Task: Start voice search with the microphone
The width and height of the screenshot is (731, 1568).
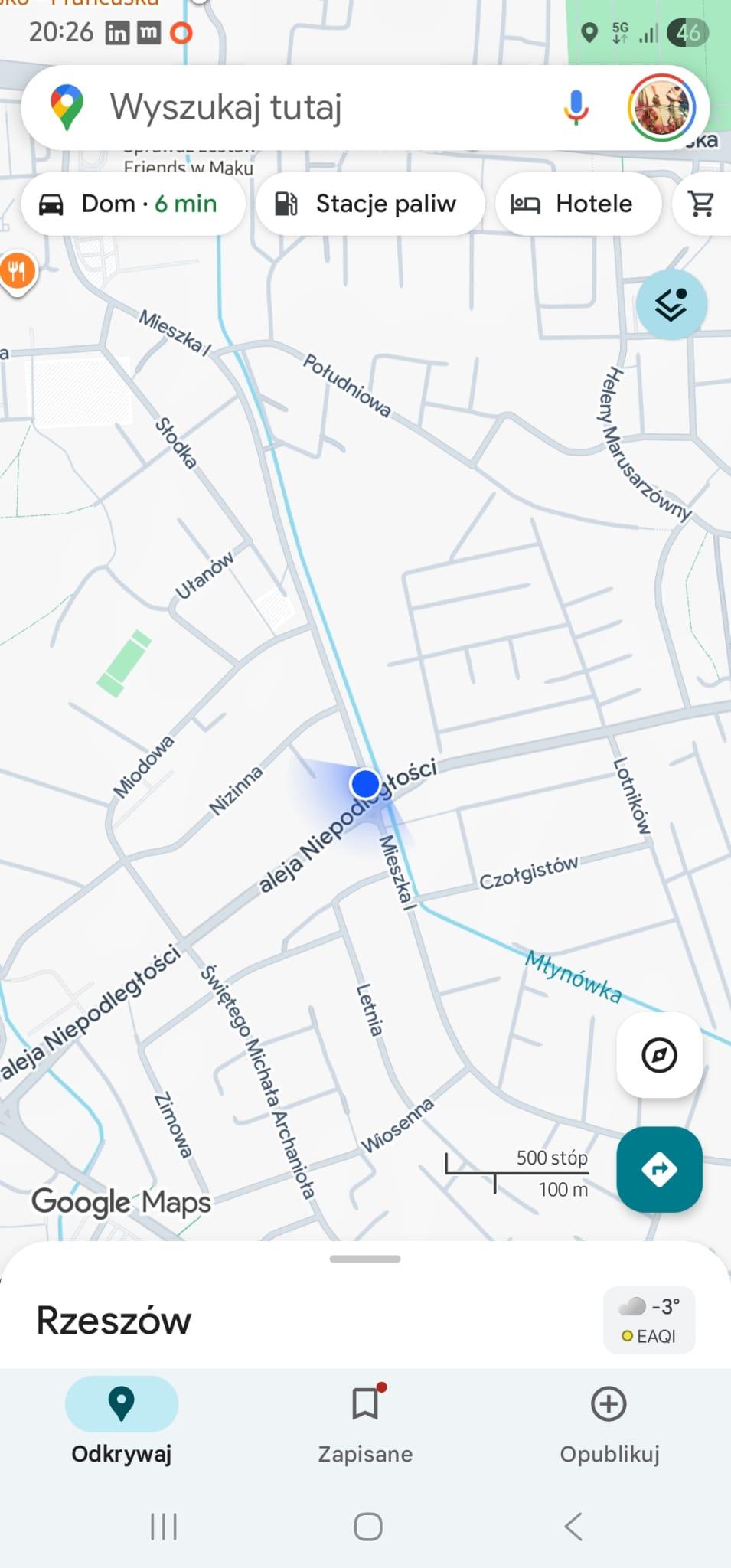Action: click(576, 107)
